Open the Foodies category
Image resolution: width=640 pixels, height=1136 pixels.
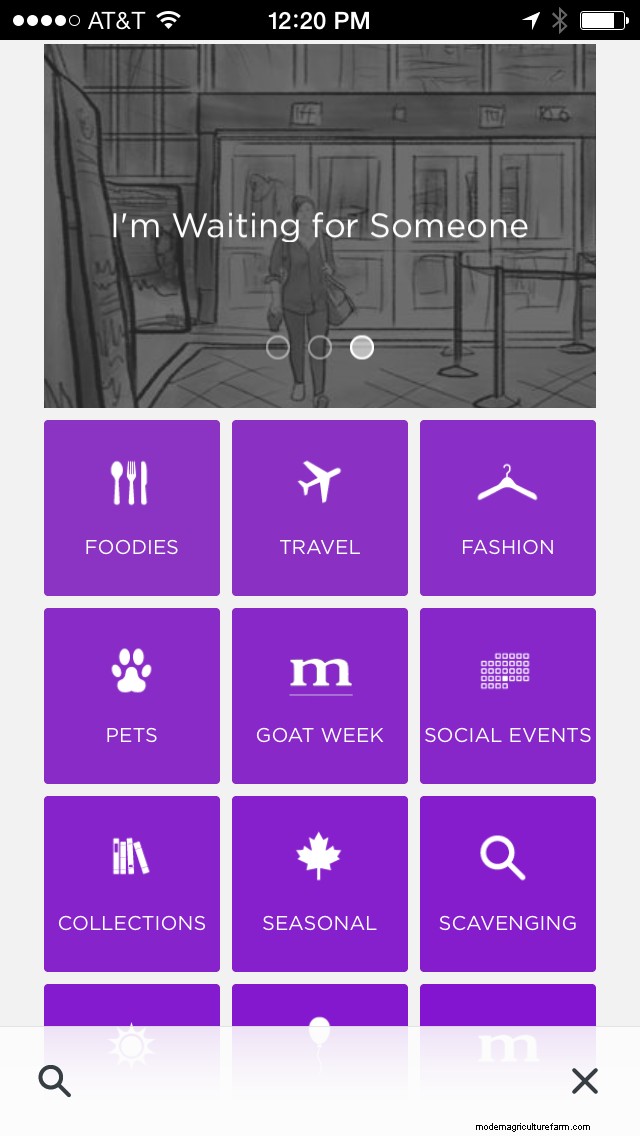click(132, 508)
